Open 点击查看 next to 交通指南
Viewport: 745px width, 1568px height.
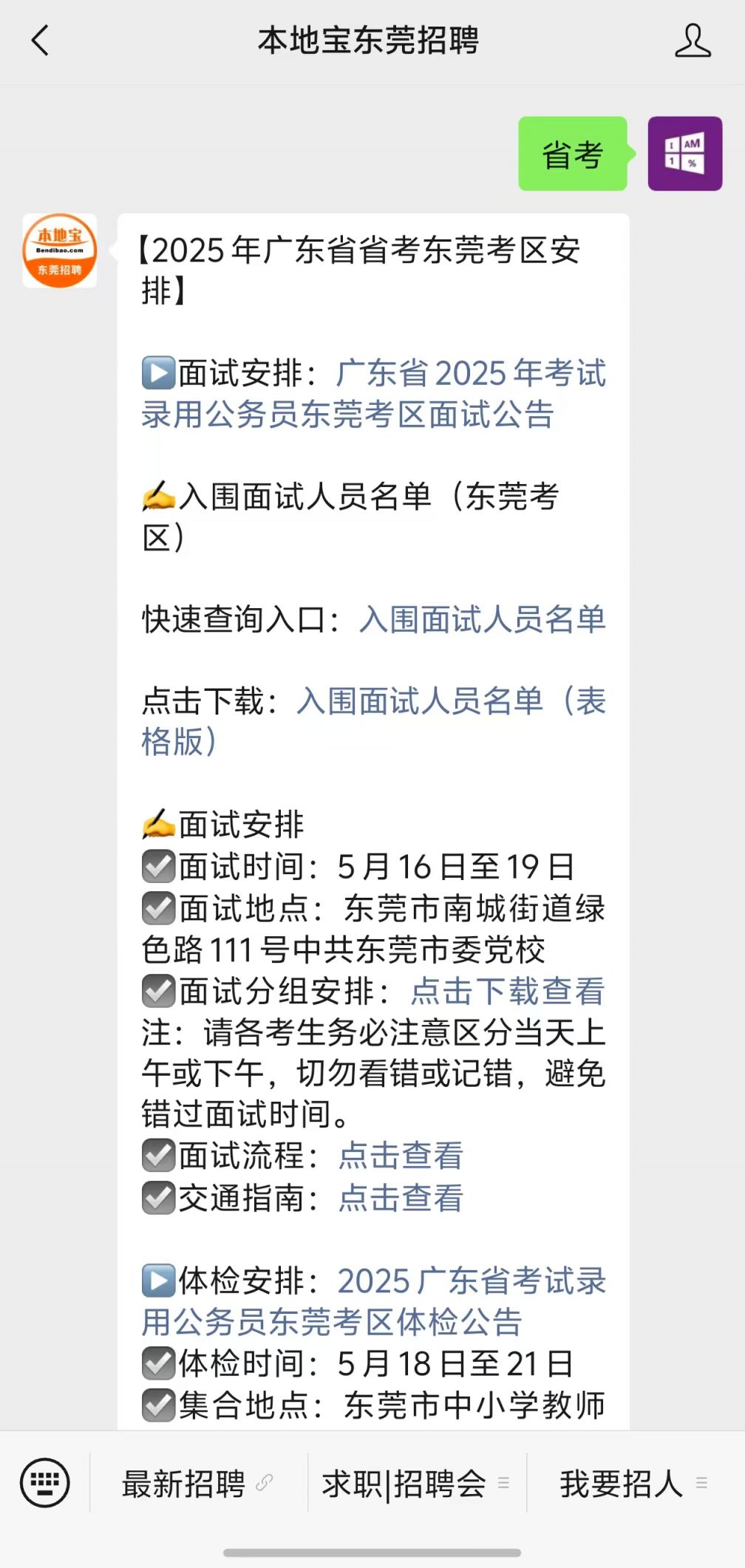401,1198
